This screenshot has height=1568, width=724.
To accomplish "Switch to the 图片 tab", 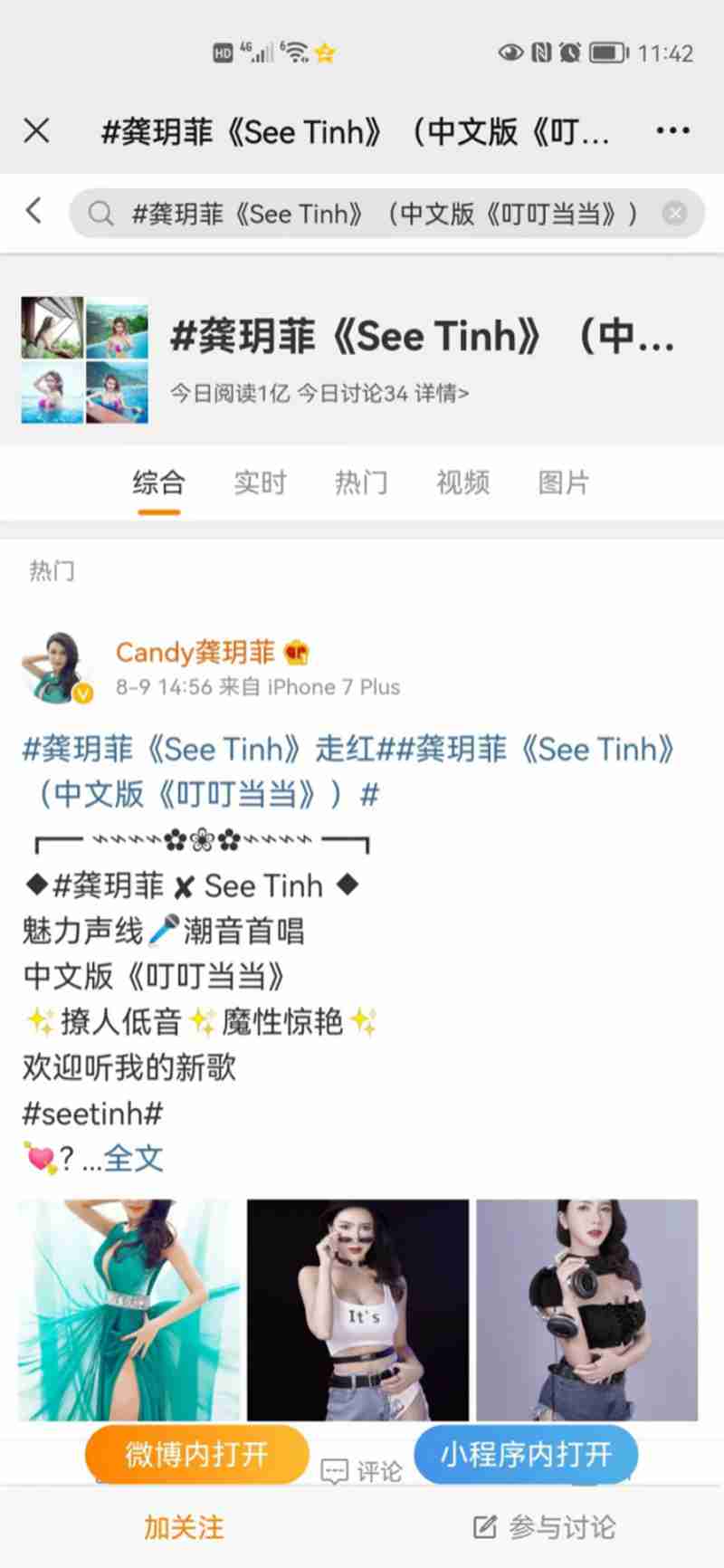I will 563,483.
